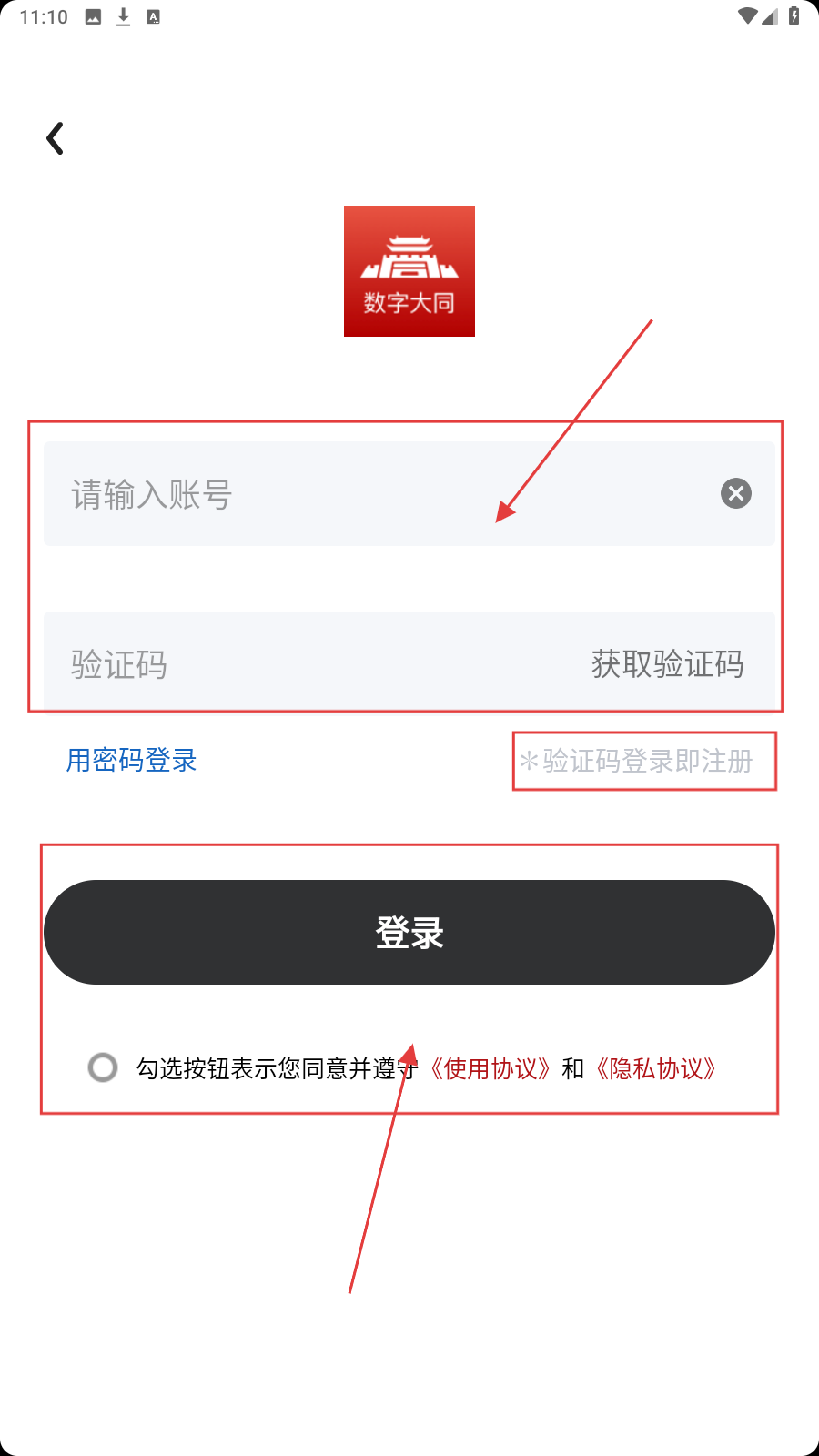Open the 《隐私协议》 link
The height and width of the screenshot is (1456, 819).
[656, 1068]
